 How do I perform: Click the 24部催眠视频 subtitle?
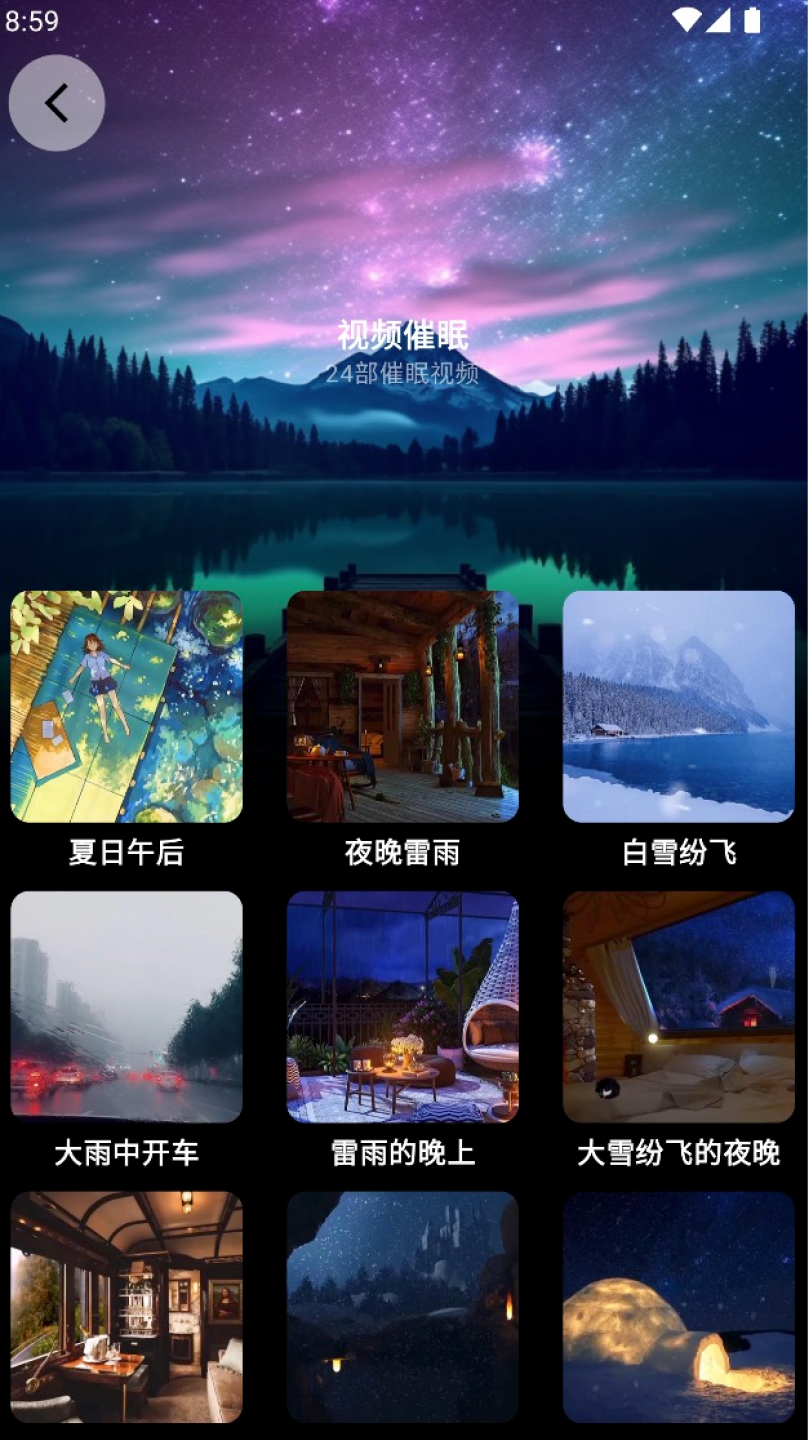tap(405, 377)
